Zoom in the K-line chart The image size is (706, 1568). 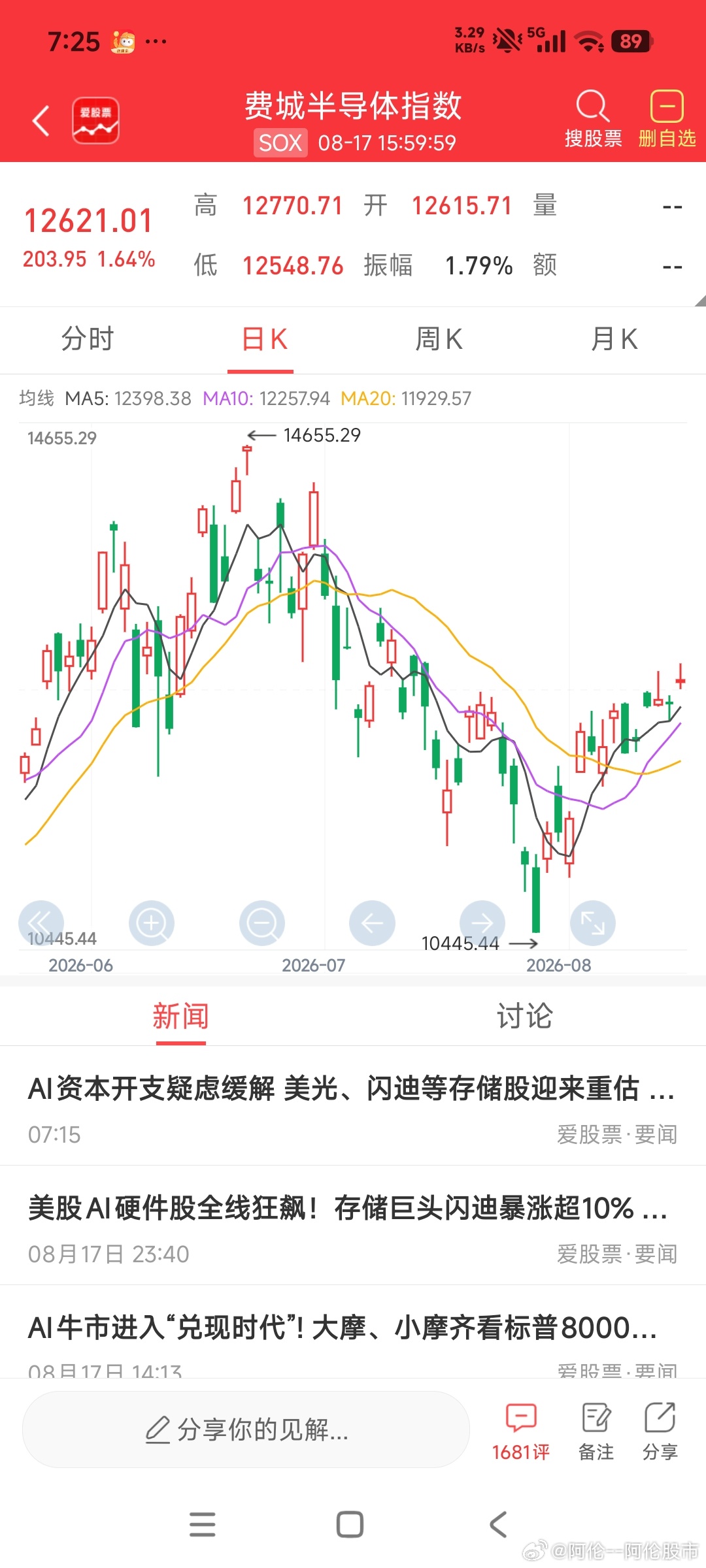point(152,923)
